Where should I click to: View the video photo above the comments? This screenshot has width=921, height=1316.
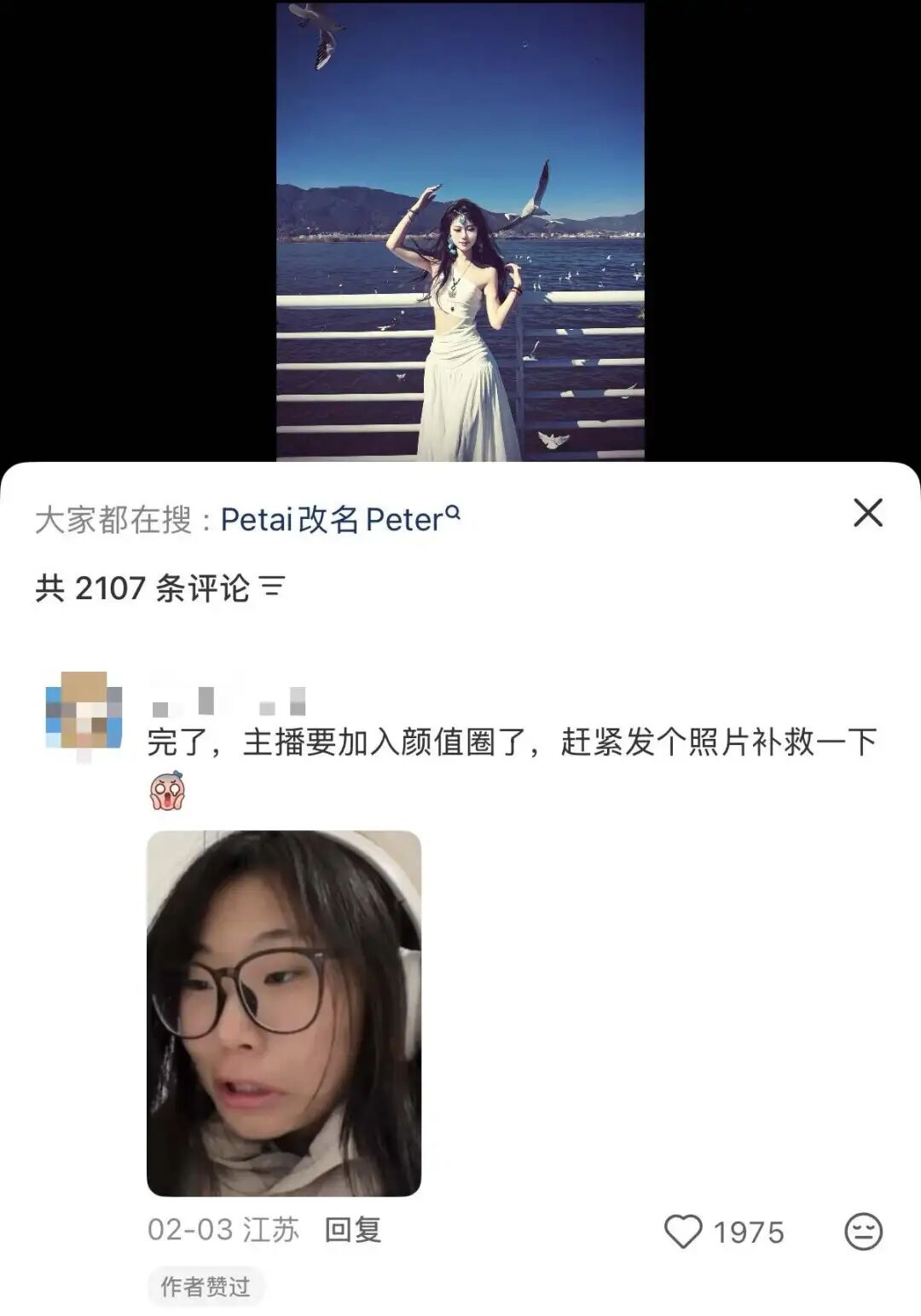pyautogui.click(x=460, y=231)
